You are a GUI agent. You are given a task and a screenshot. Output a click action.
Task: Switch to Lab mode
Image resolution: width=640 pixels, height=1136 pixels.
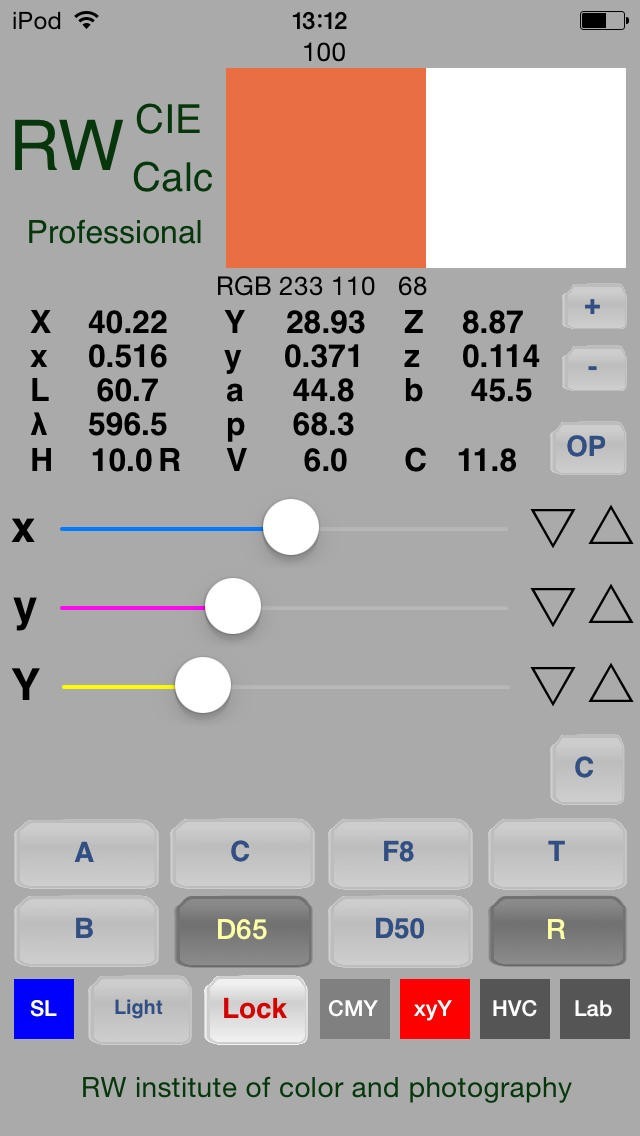pyautogui.click(x=593, y=1008)
